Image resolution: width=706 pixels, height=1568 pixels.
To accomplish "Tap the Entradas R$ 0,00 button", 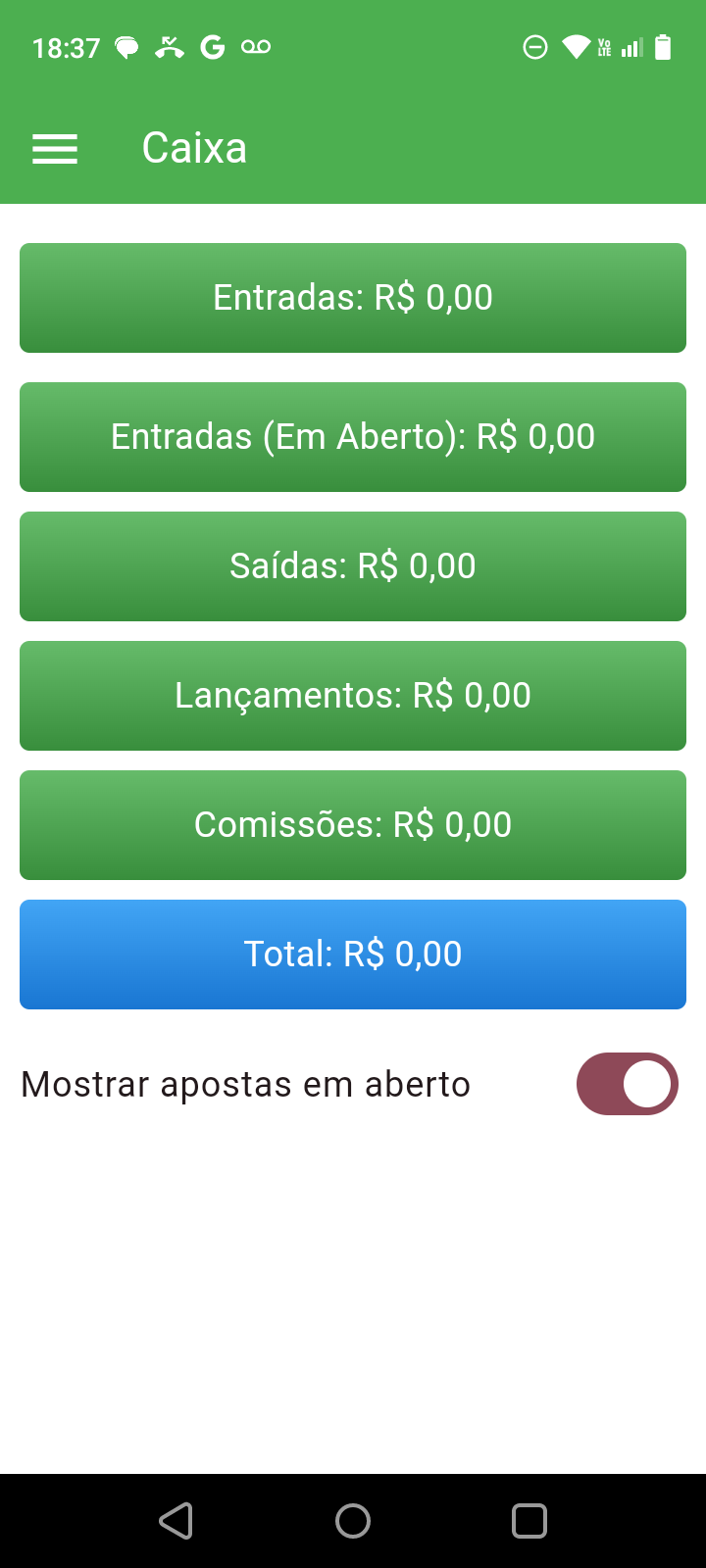I will [x=353, y=298].
